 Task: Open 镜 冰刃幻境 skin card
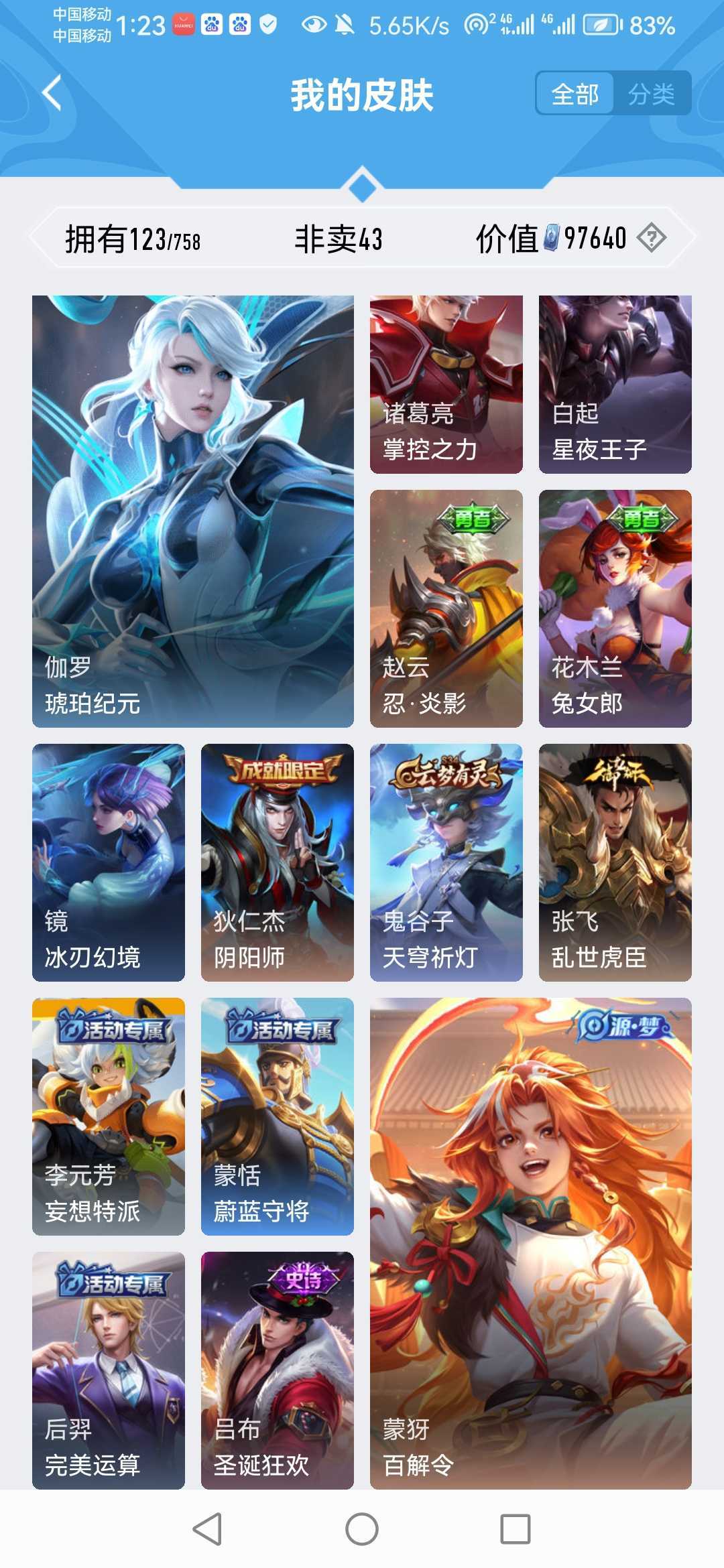[108, 862]
